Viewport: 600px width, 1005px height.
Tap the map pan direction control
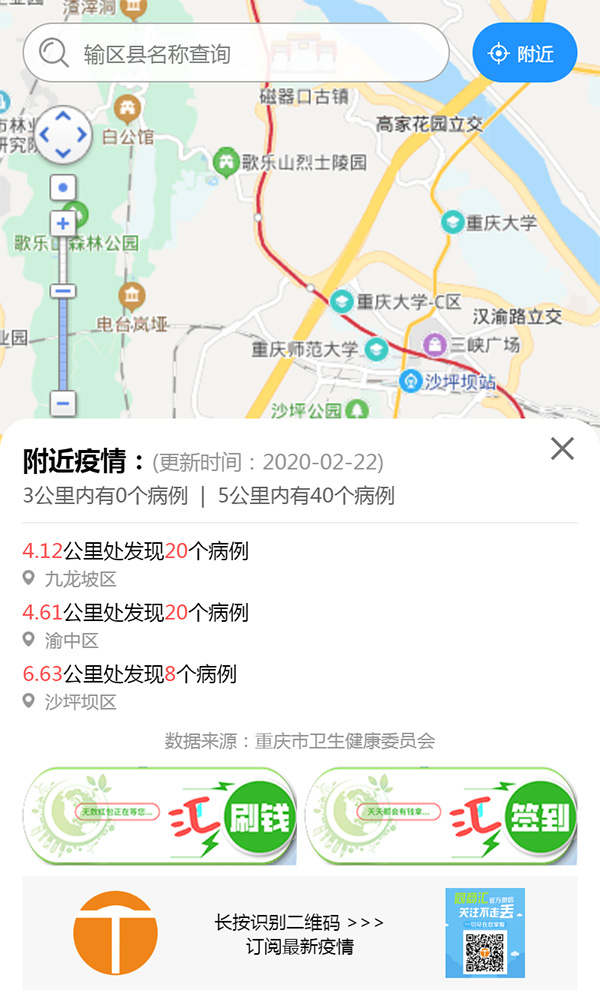63,135
